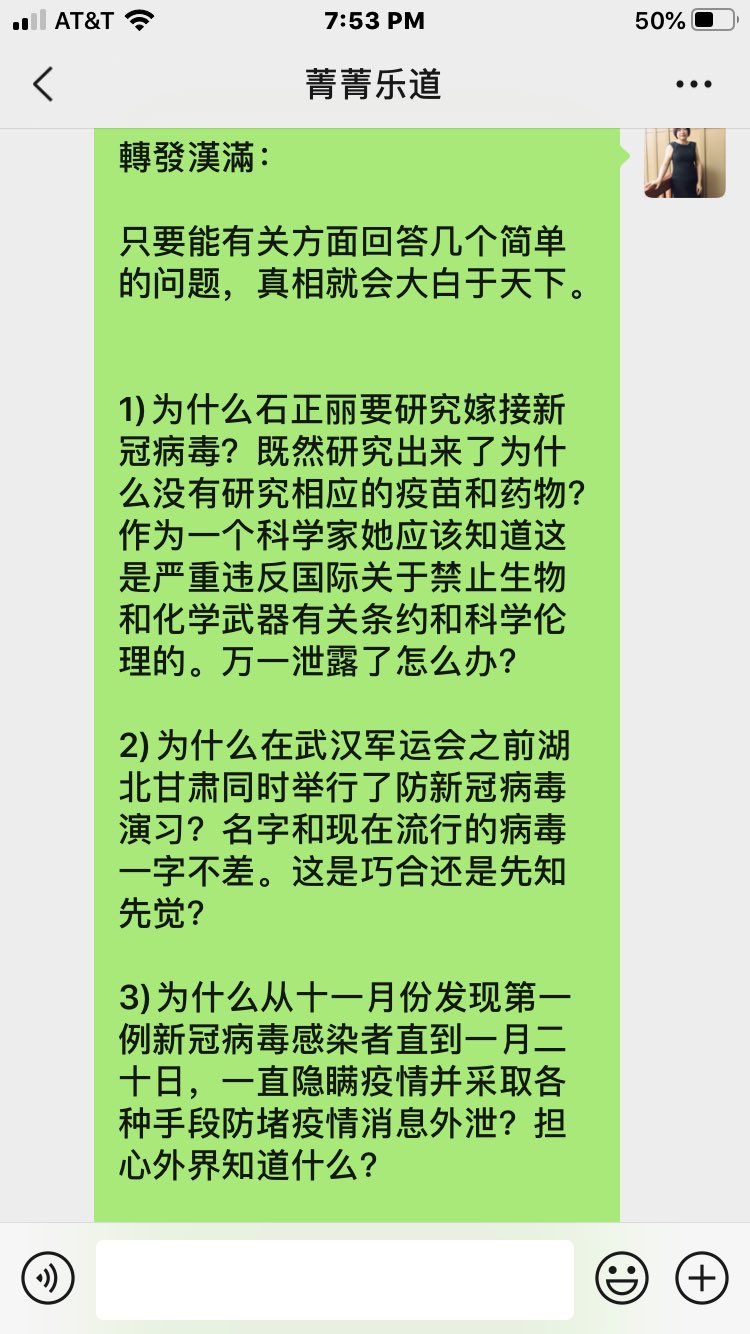The height and width of the screenshot is (1334, 750).
Task: Open the sender's profile avatar
Action: (685, 162)
